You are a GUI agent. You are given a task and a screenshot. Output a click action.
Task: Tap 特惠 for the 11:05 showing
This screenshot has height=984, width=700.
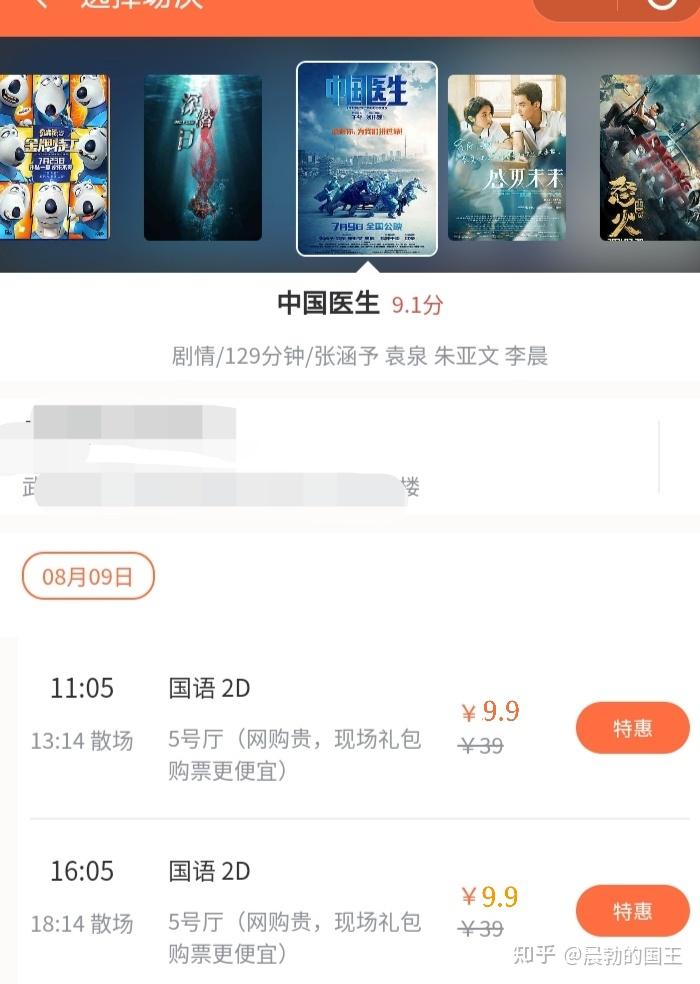(632, 728)
